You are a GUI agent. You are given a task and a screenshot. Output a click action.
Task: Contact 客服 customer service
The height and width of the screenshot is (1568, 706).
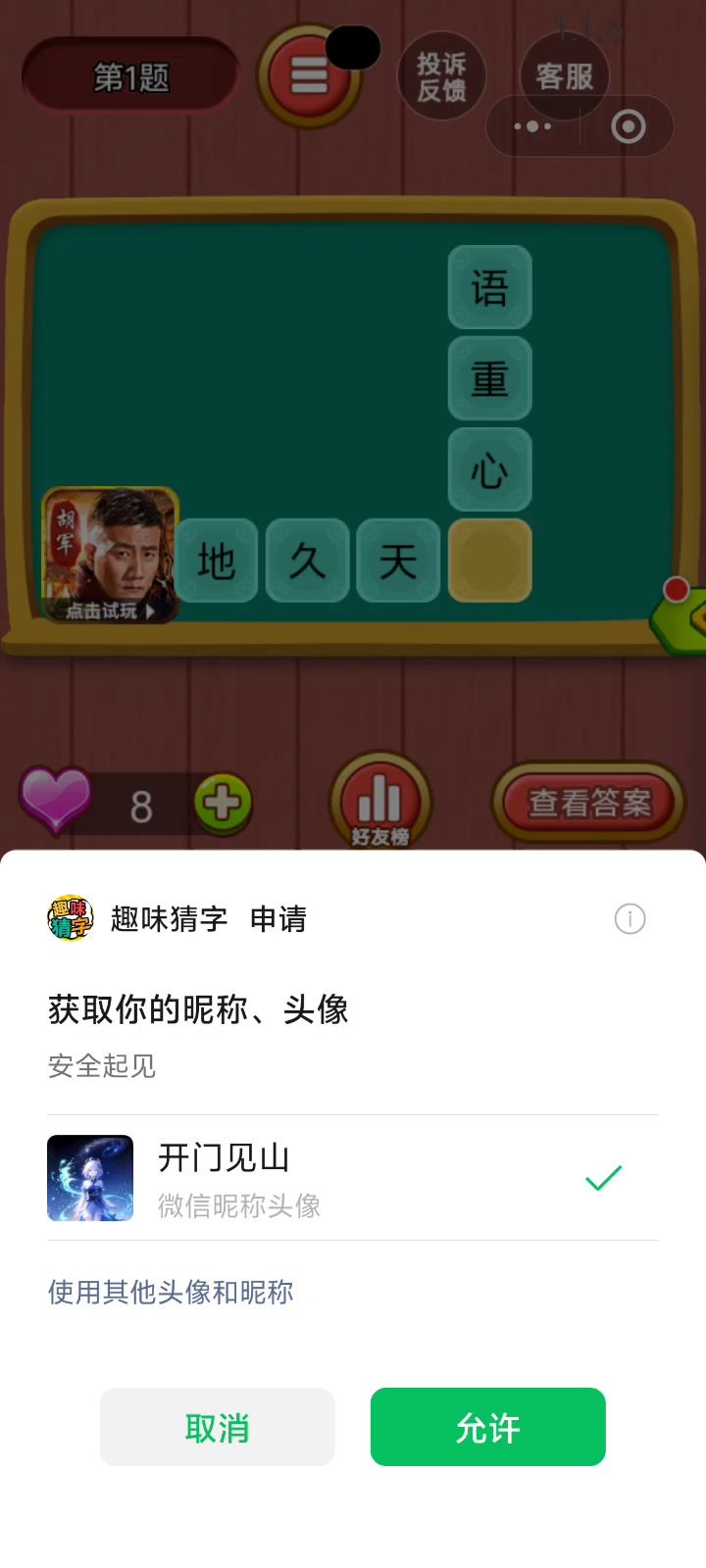[564, 74]
